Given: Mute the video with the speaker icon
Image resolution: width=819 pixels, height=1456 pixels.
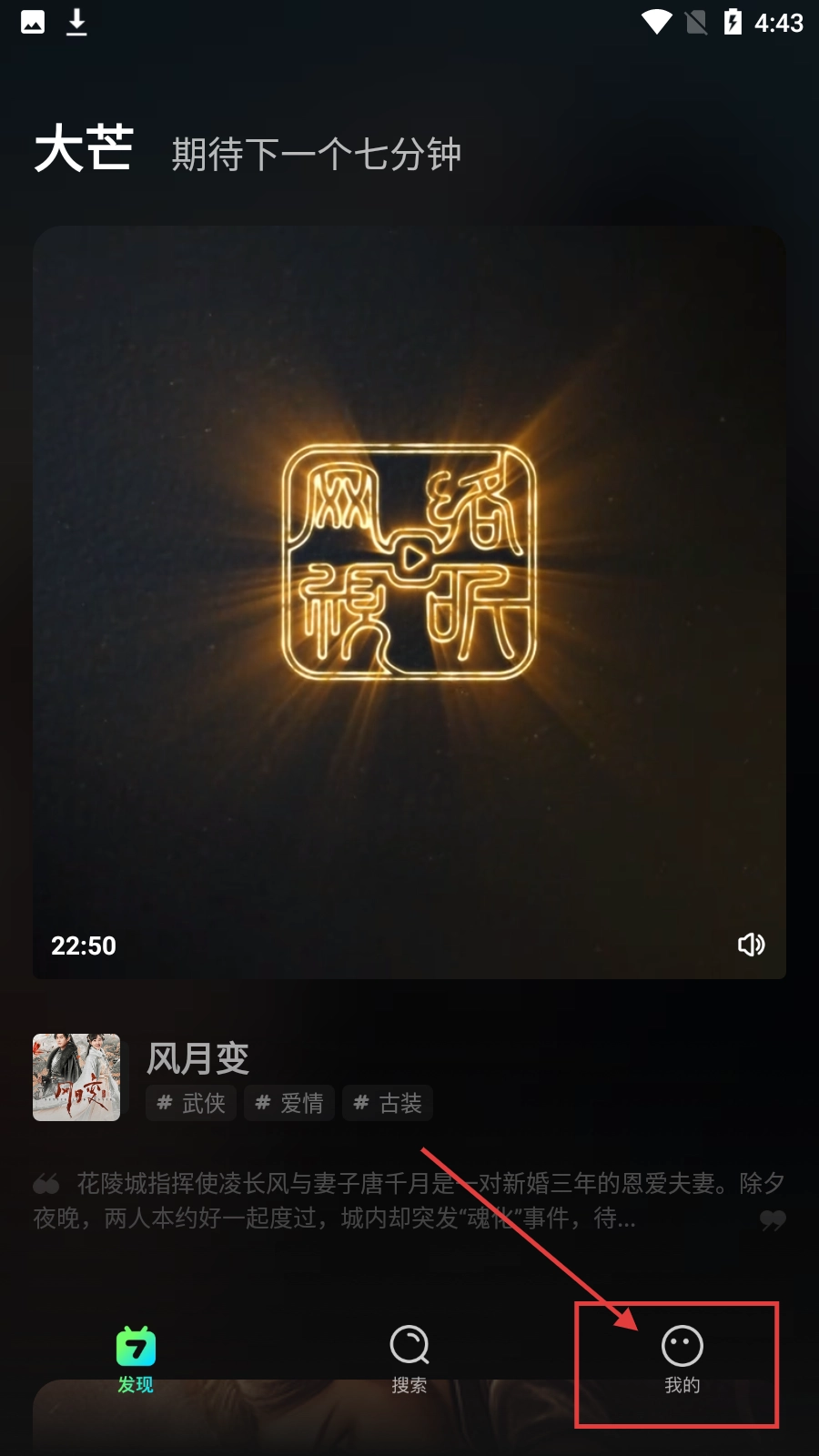Looking at the screenshot, I should 751,945.
